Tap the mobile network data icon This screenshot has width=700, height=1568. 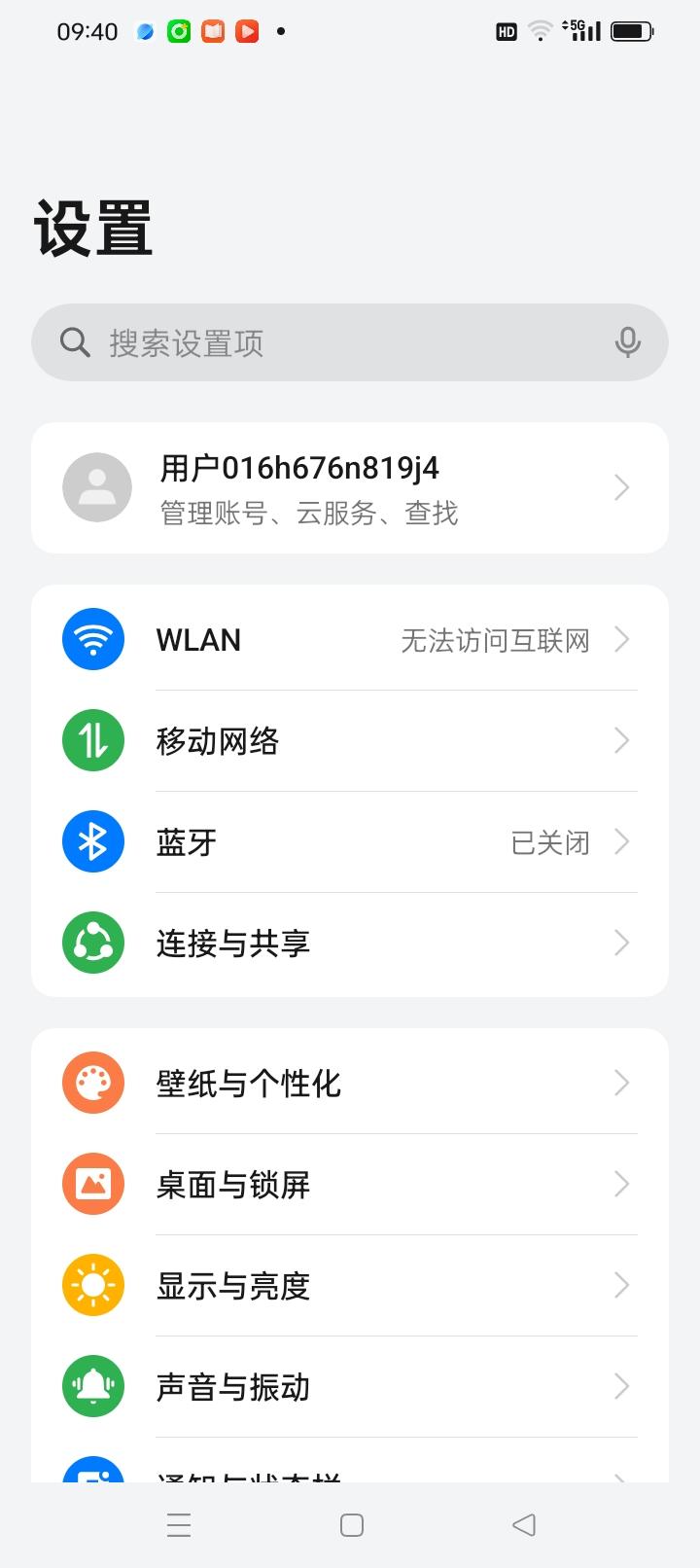pos(92,740)
